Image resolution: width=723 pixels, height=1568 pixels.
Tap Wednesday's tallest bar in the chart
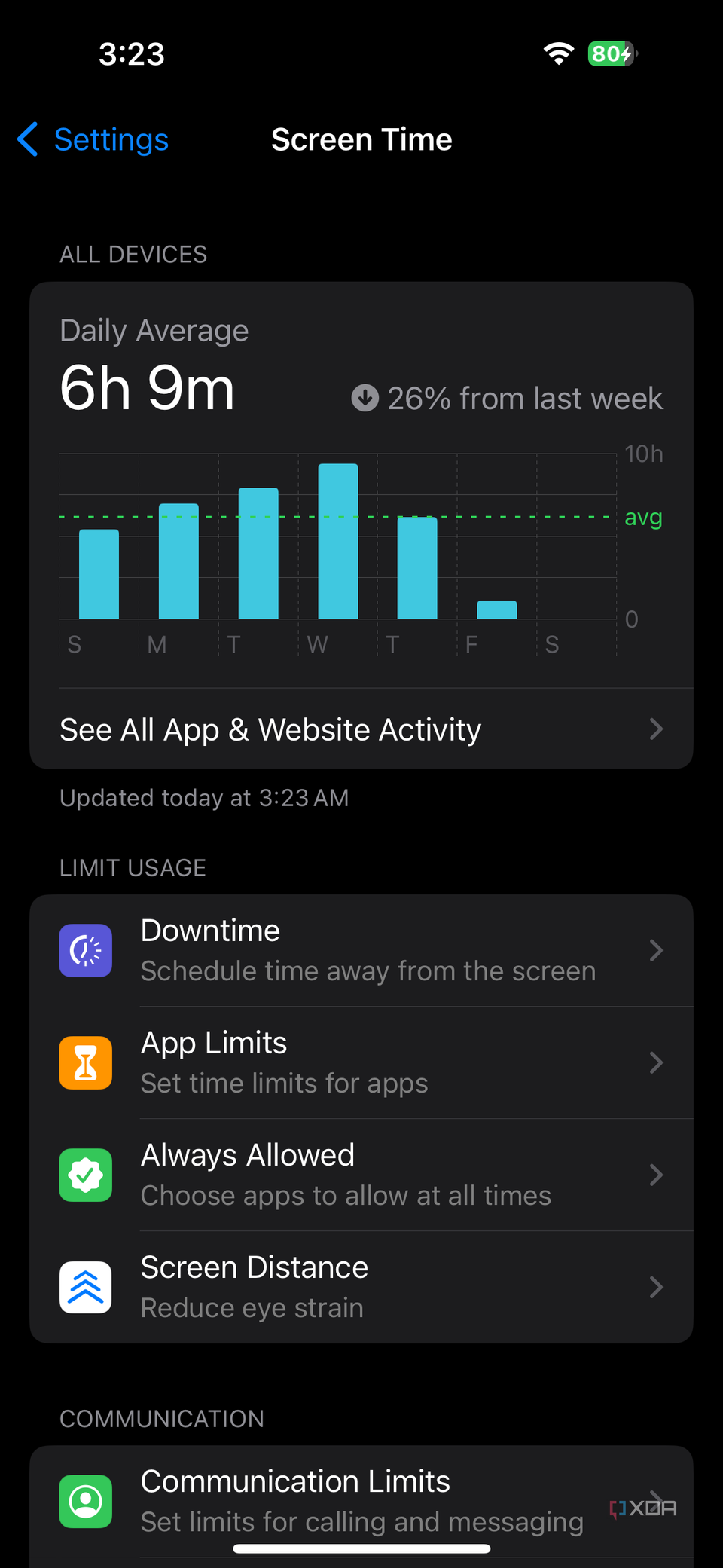point(337,539)
